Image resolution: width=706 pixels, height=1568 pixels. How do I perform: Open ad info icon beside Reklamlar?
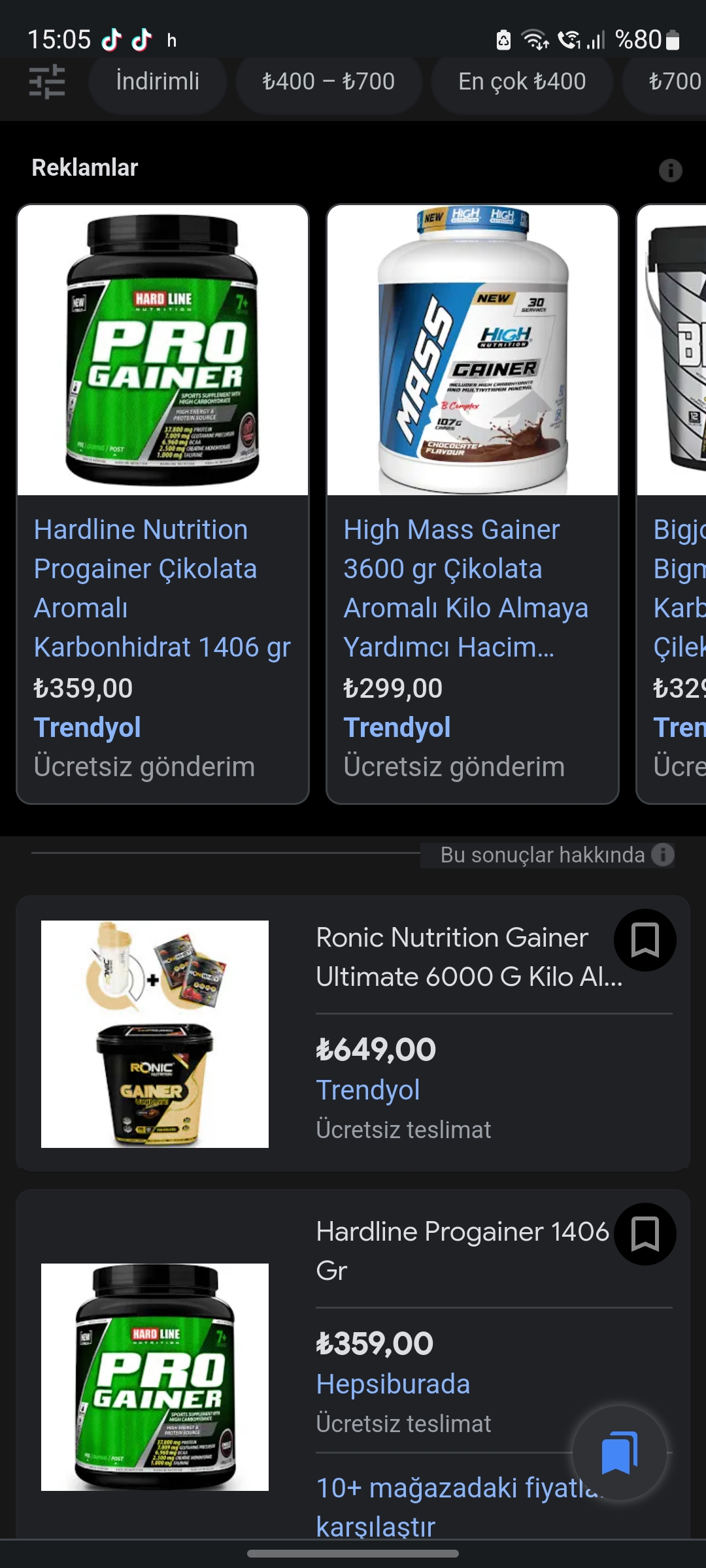[x=670, y=171]
